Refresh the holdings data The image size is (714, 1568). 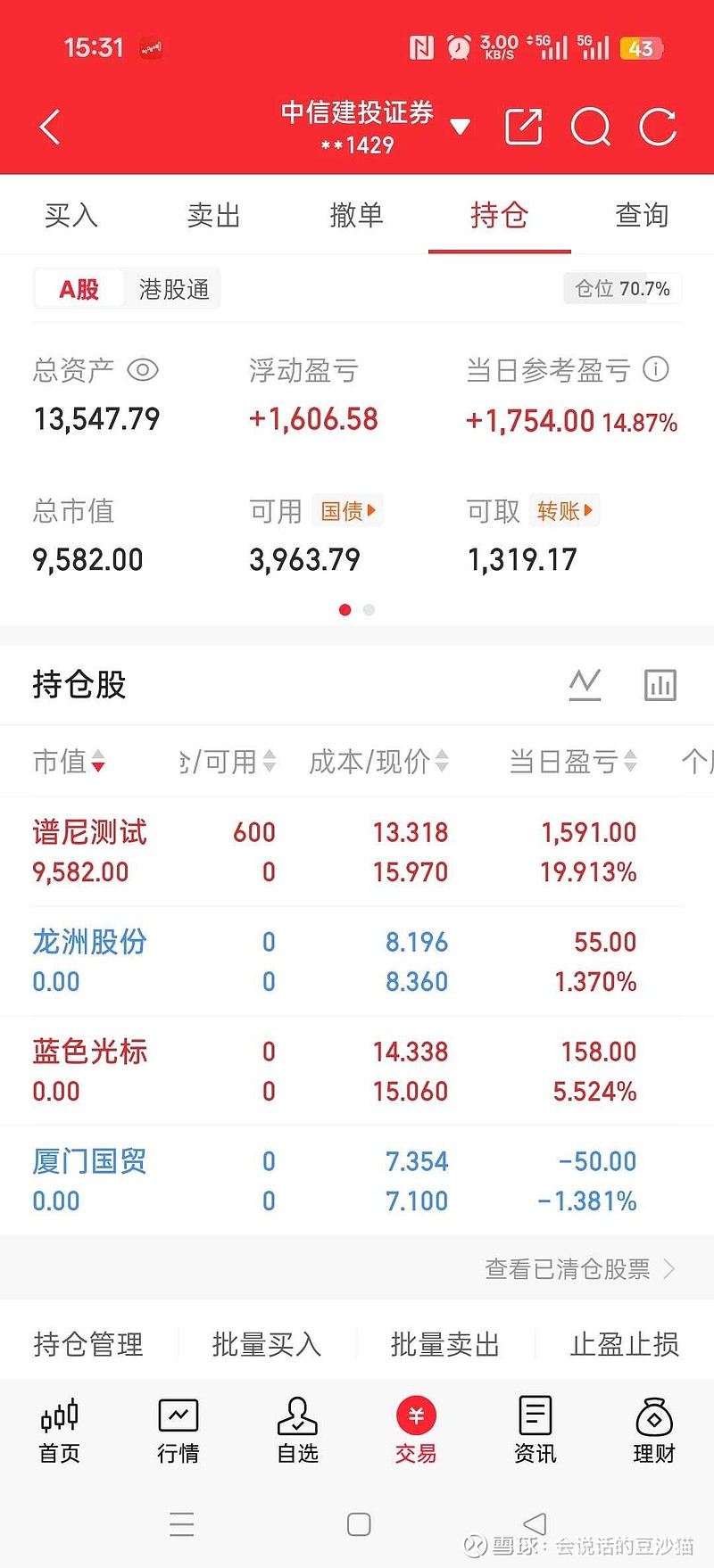658,127
